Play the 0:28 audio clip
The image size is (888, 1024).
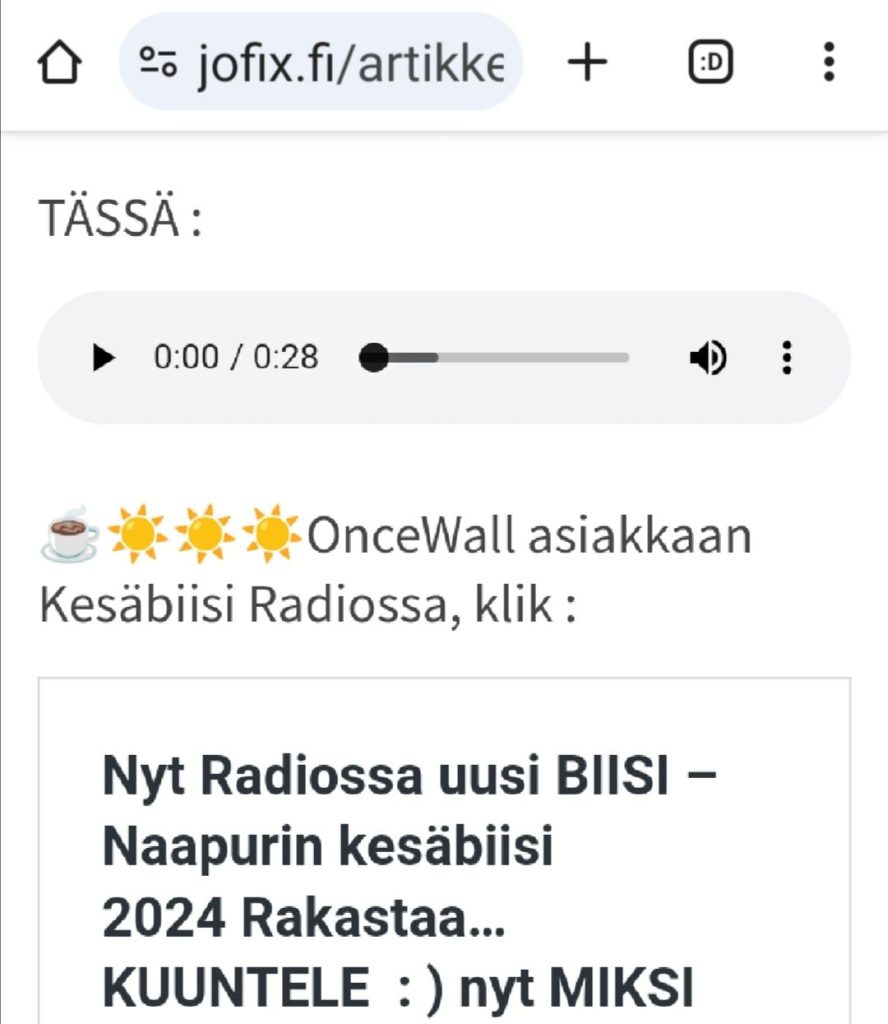click(x=102, y=357)
